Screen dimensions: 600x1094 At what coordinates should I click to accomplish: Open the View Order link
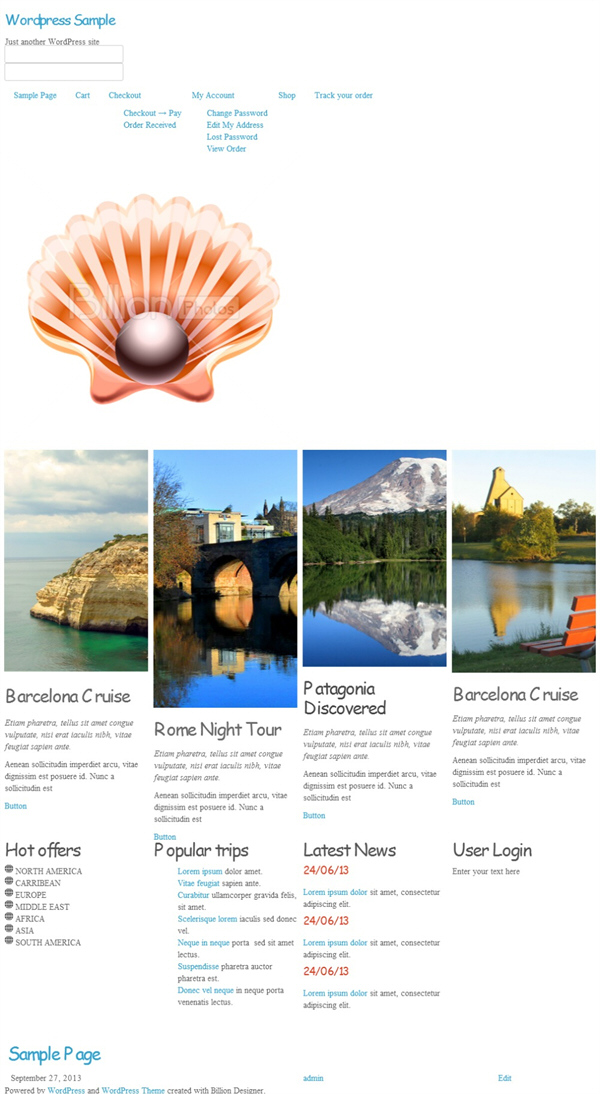pyautogui.click(x=226, y=149)
